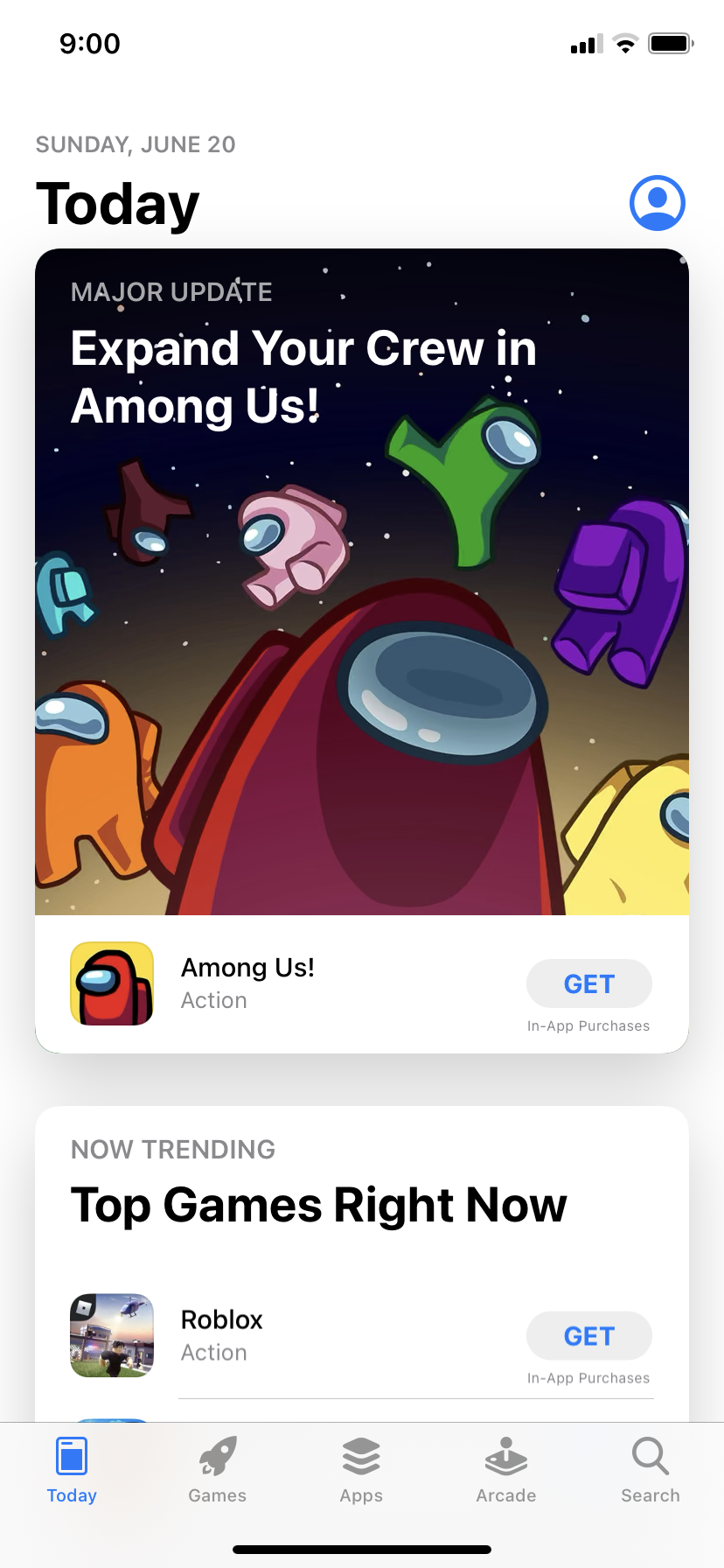724x1568 pixels.
Task: Go to the Arcade tab
Action: (x=505, y=1470)
